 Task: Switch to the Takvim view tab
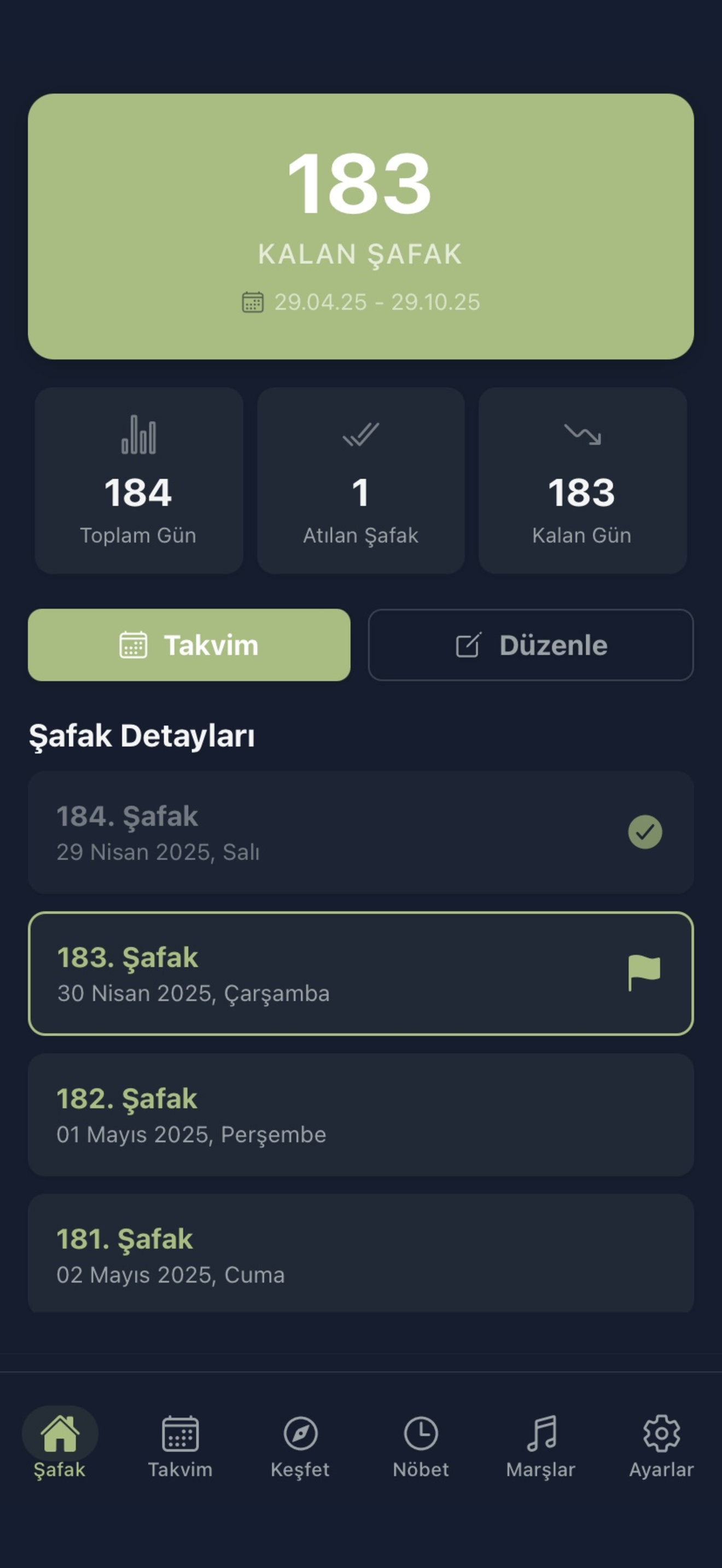click(189, 645)
